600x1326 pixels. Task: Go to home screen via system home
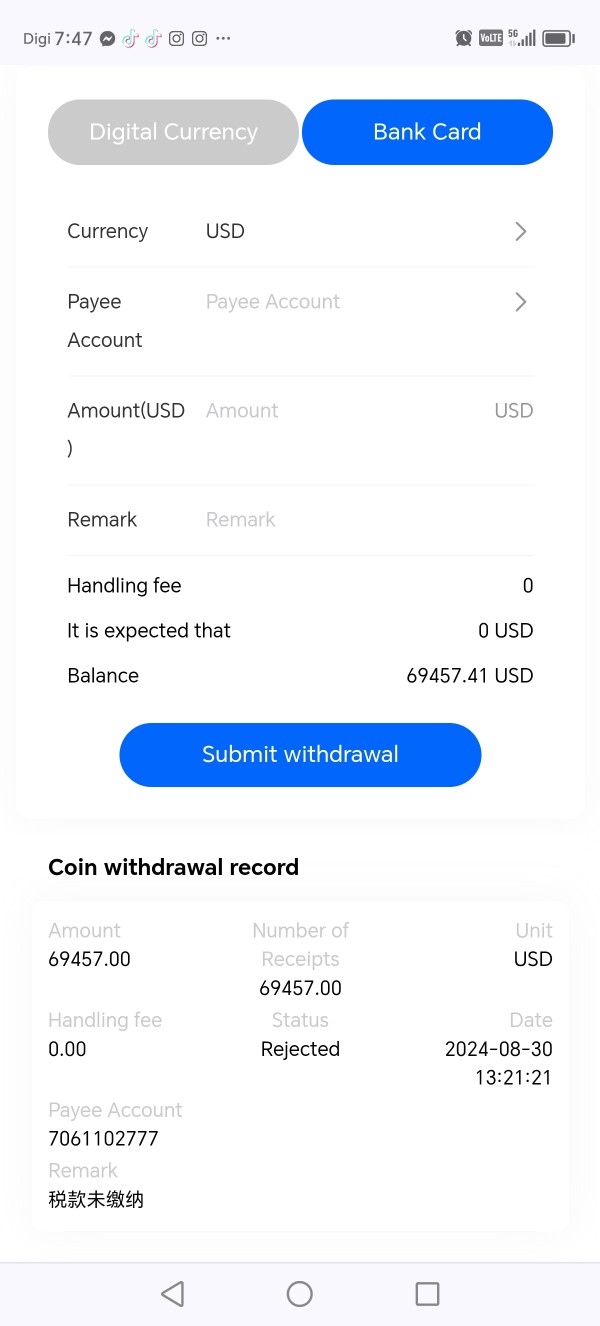pos(300,1293)
